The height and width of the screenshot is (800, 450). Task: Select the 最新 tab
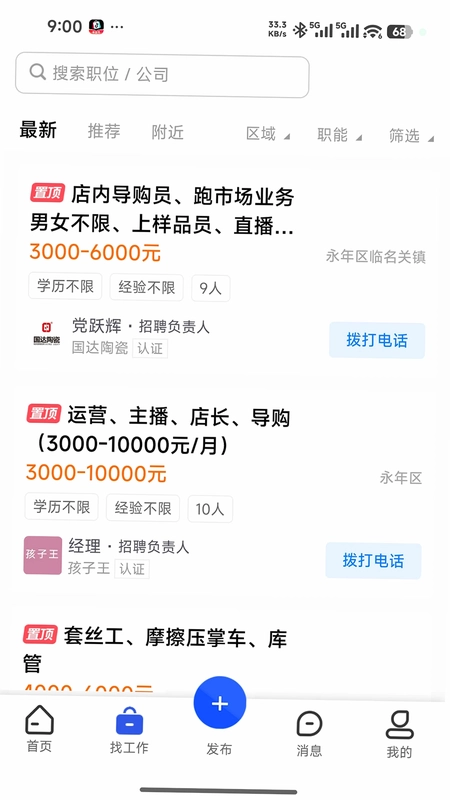tap(38, 130)
